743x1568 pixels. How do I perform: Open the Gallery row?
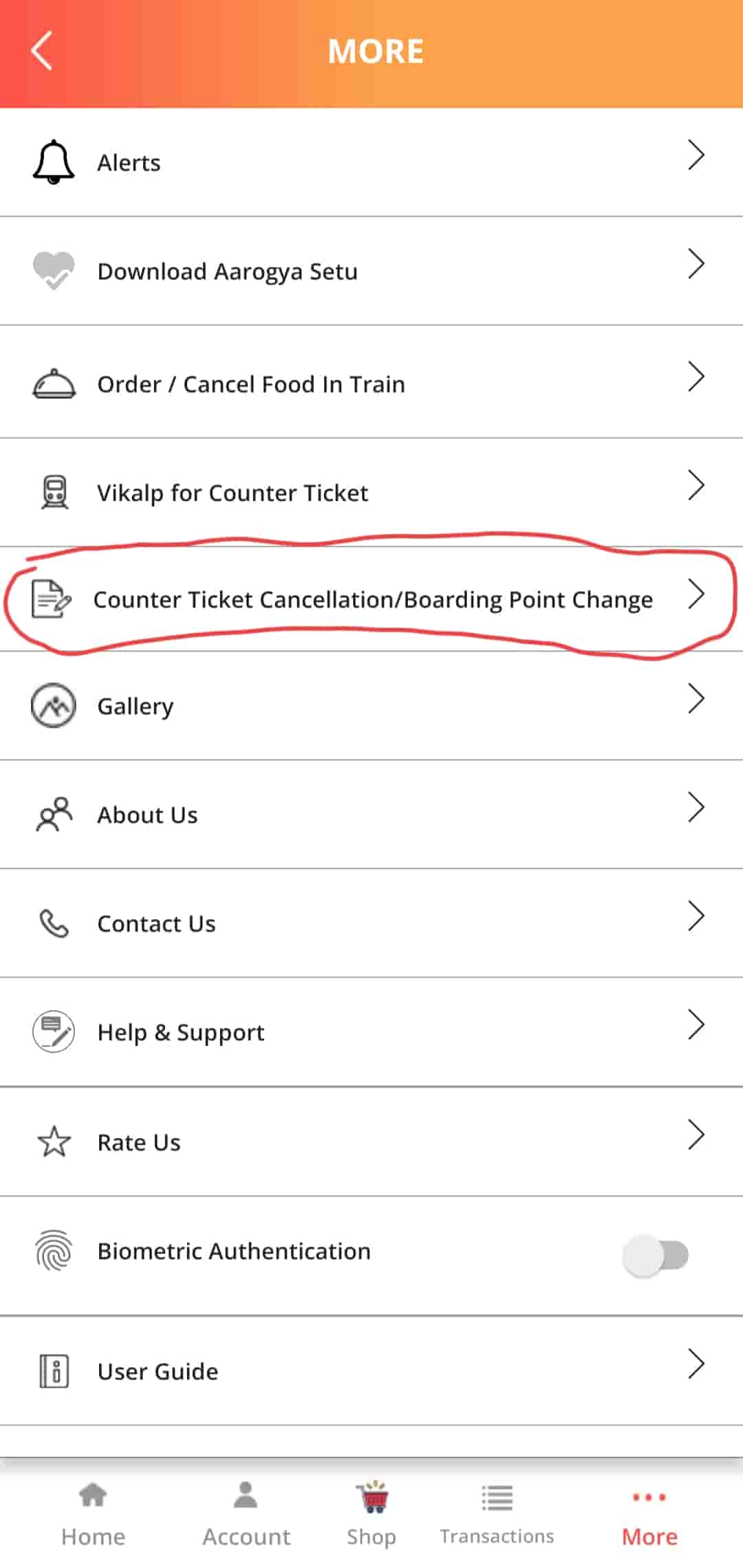[x=371, y=706]
